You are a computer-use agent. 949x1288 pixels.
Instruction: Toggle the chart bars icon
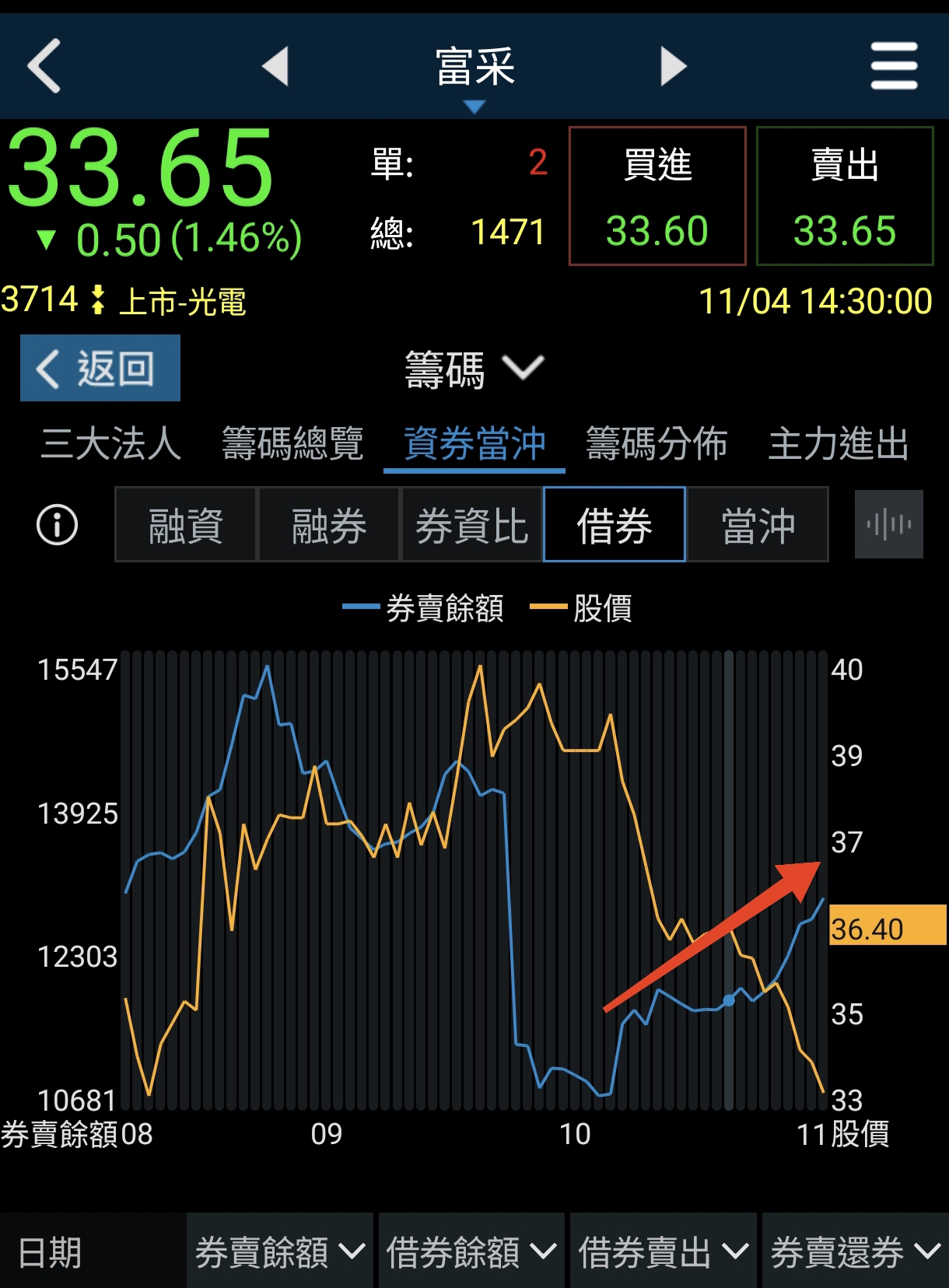[x=888, y=525]
